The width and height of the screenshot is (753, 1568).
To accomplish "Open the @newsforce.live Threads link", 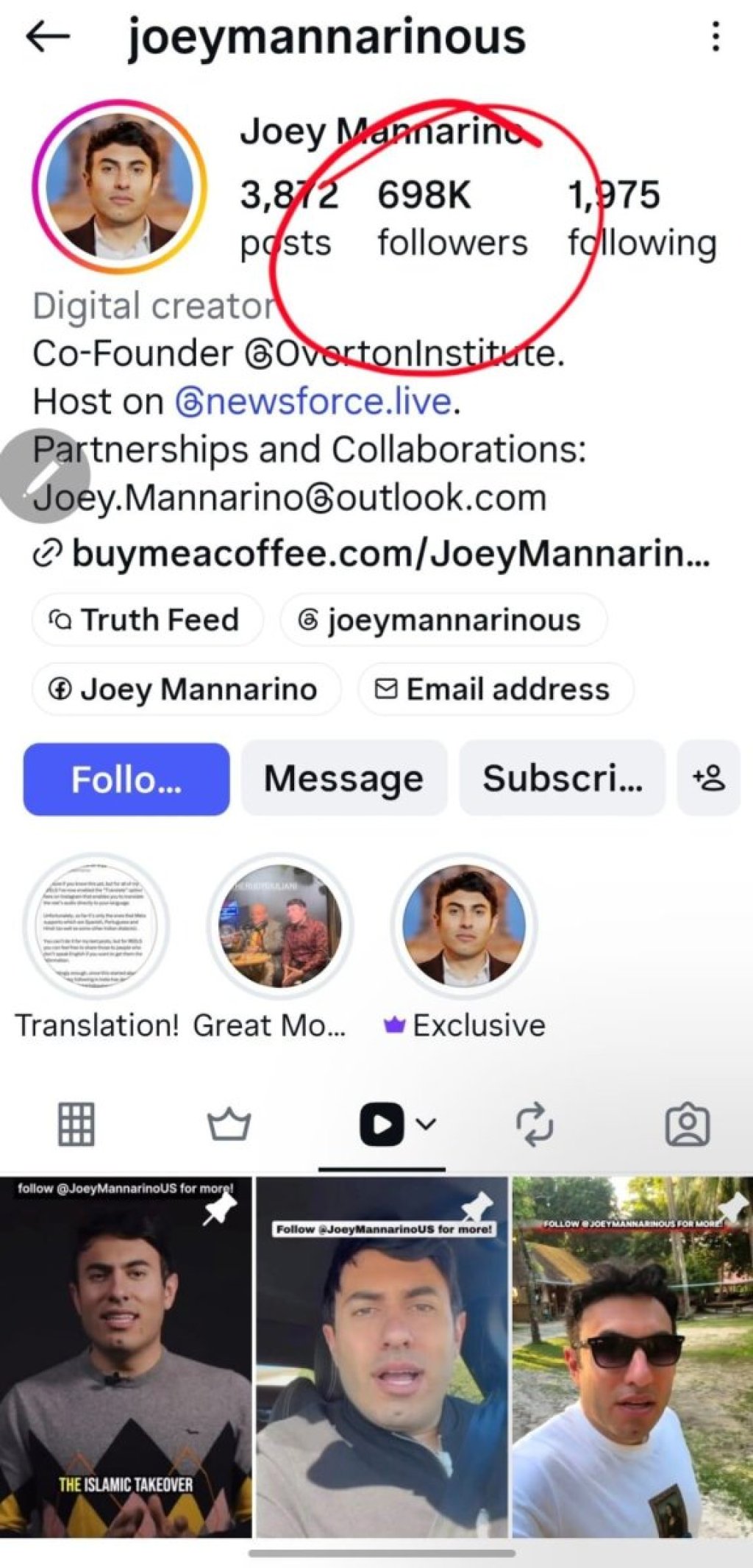I will pyautogui.click(x=314, y=401).
